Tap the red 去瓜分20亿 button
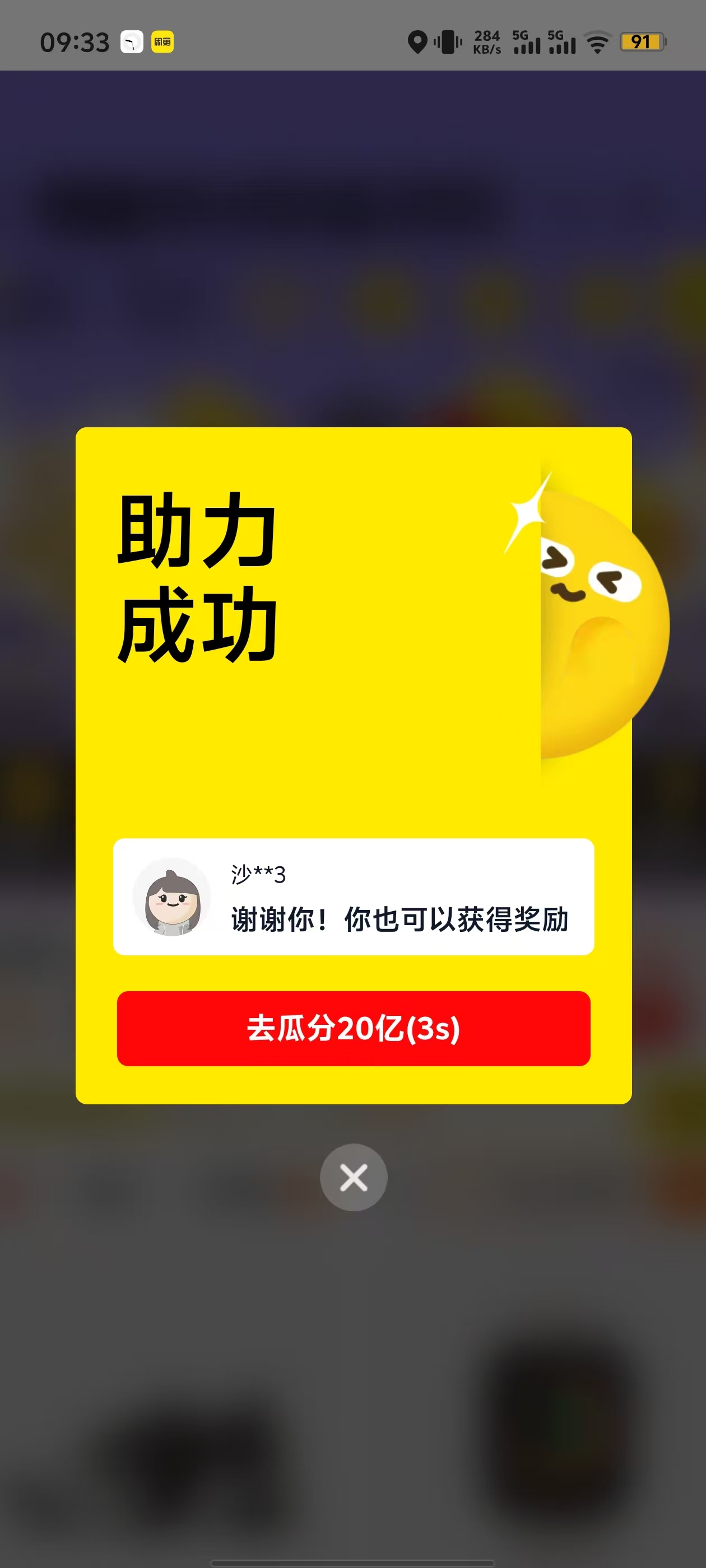The height and width of the screenshot is (1568, 706). tap(354, 1028)
